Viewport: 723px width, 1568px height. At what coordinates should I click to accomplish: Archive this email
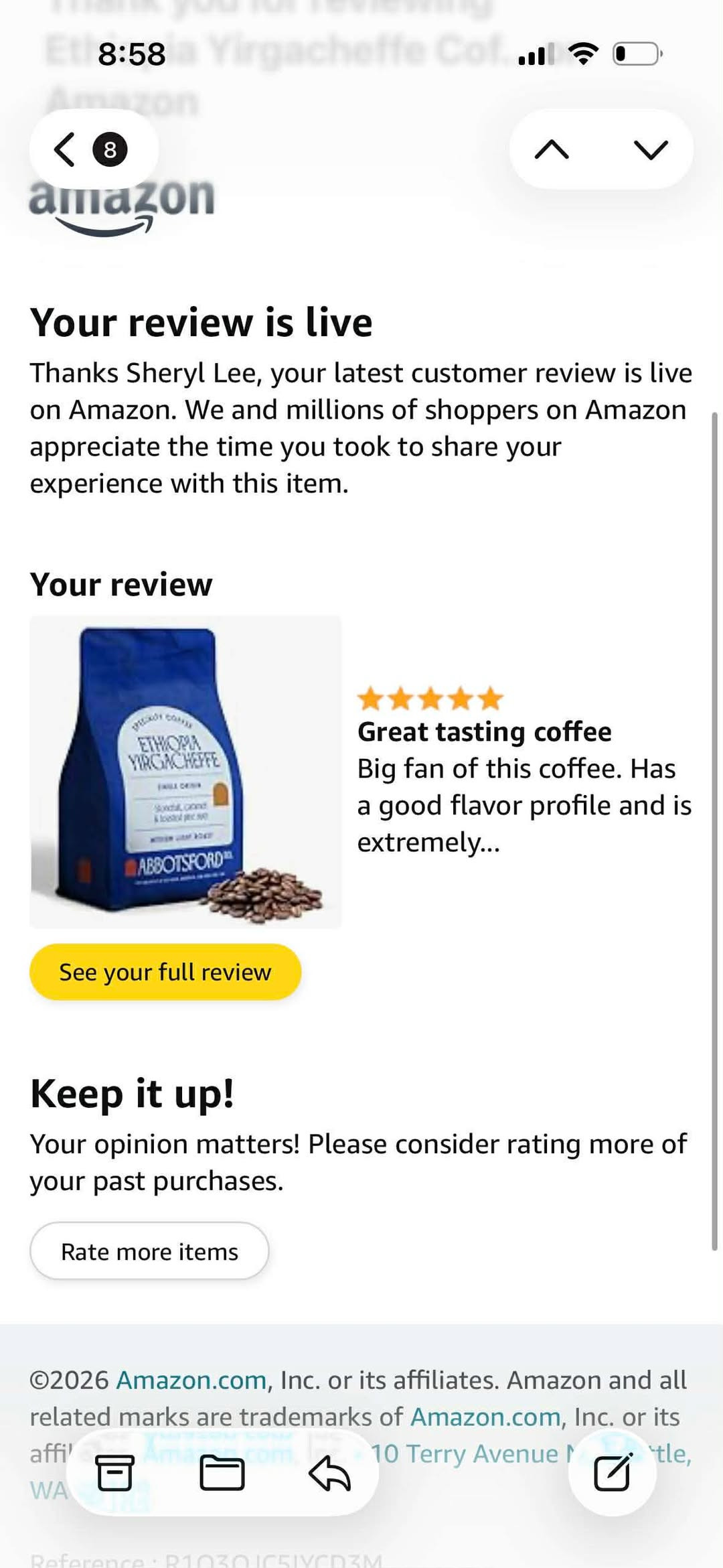[115, 1473]
